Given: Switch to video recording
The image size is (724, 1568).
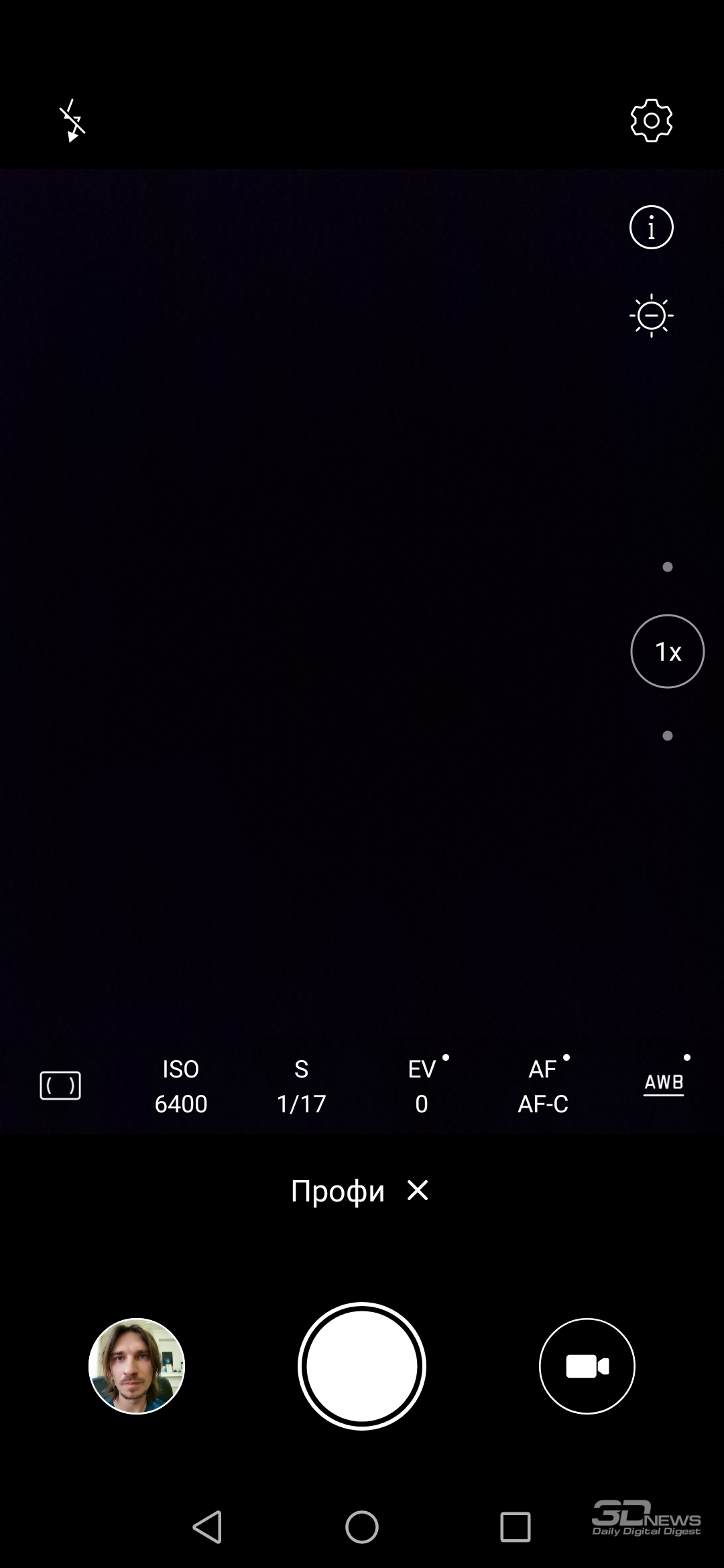Looking at the screenshot, I should (x=587, y=1366).
